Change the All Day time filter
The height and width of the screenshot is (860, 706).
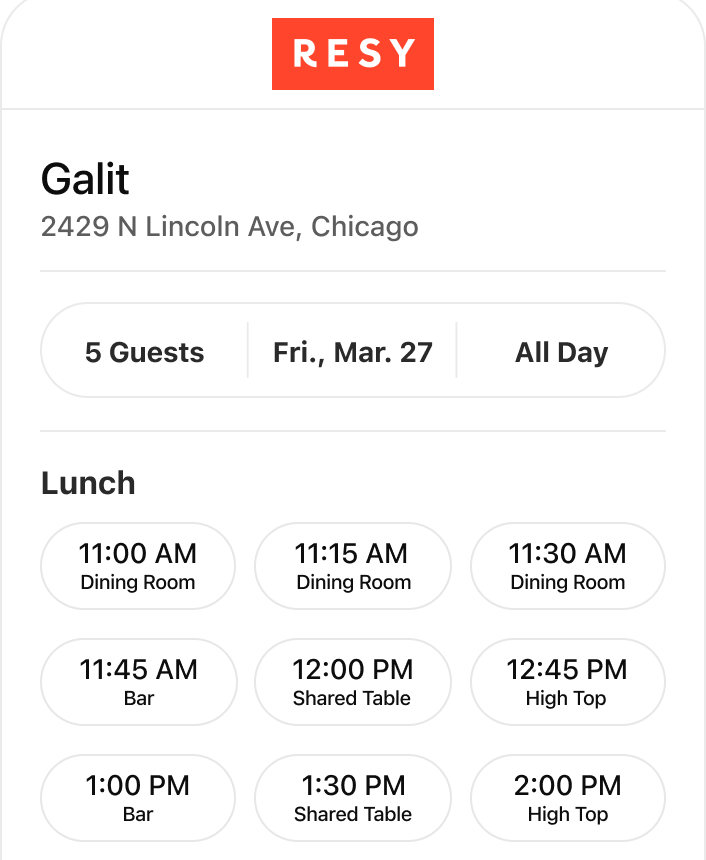click(561, 352)
